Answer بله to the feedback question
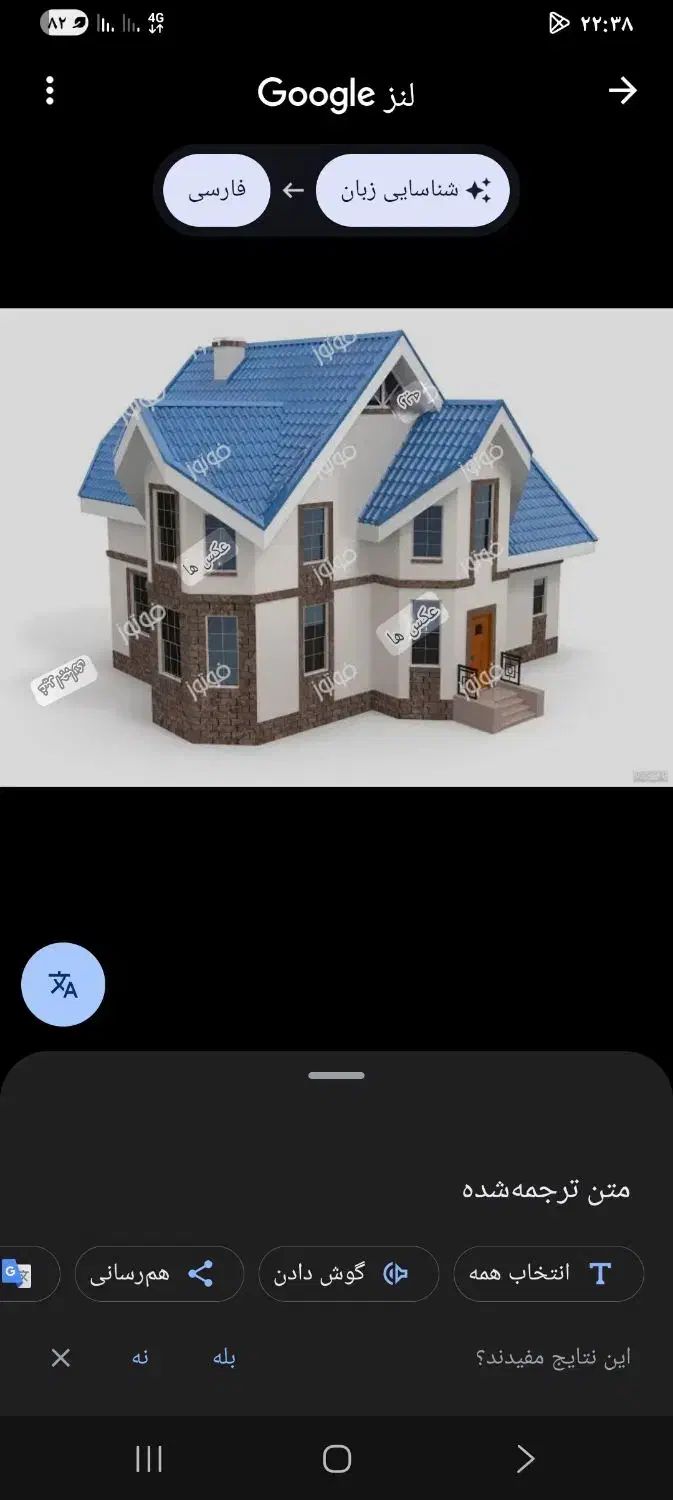673x1500 pixels. point(224,1357)
